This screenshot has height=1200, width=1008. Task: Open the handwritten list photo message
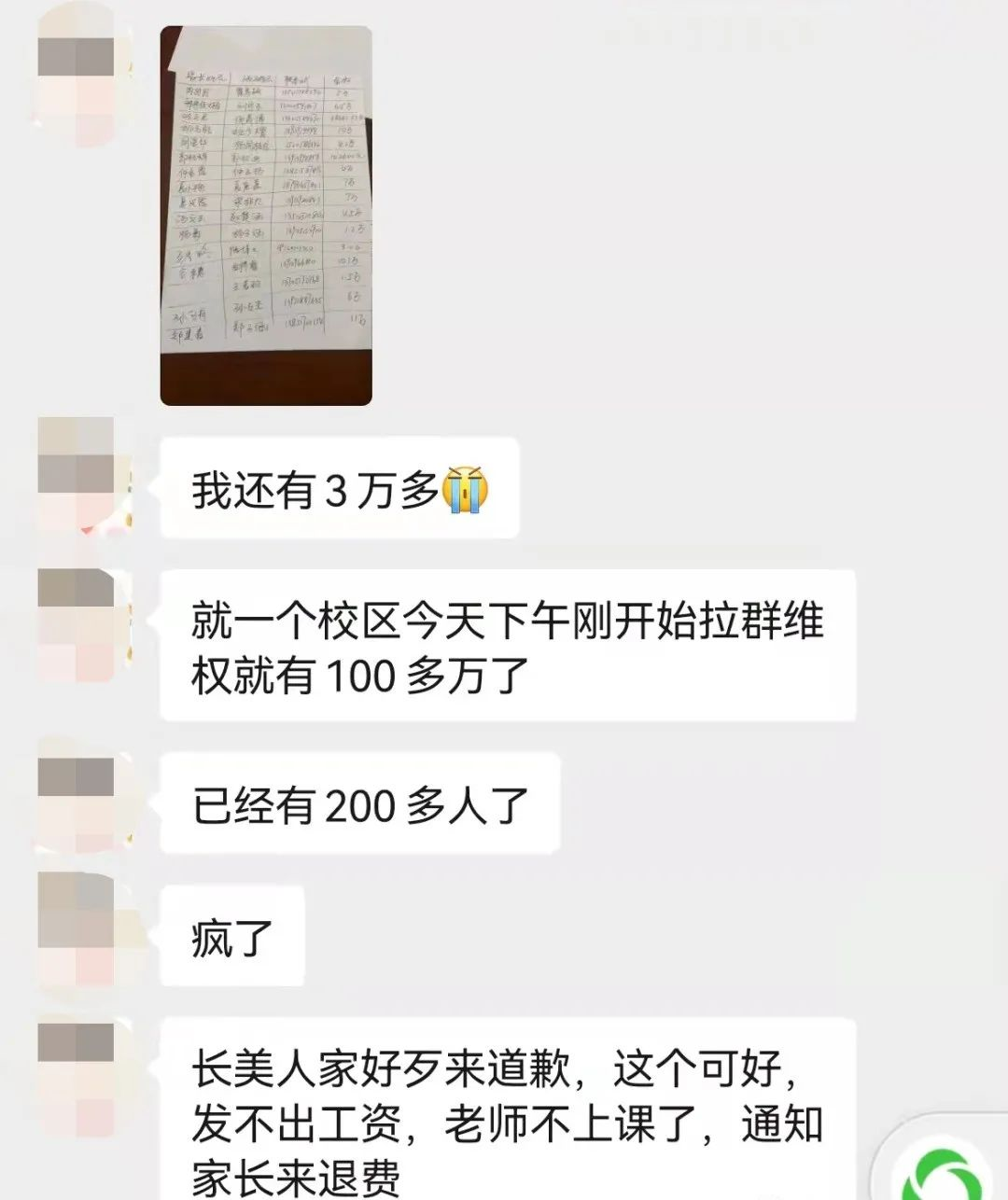[266, 216]
